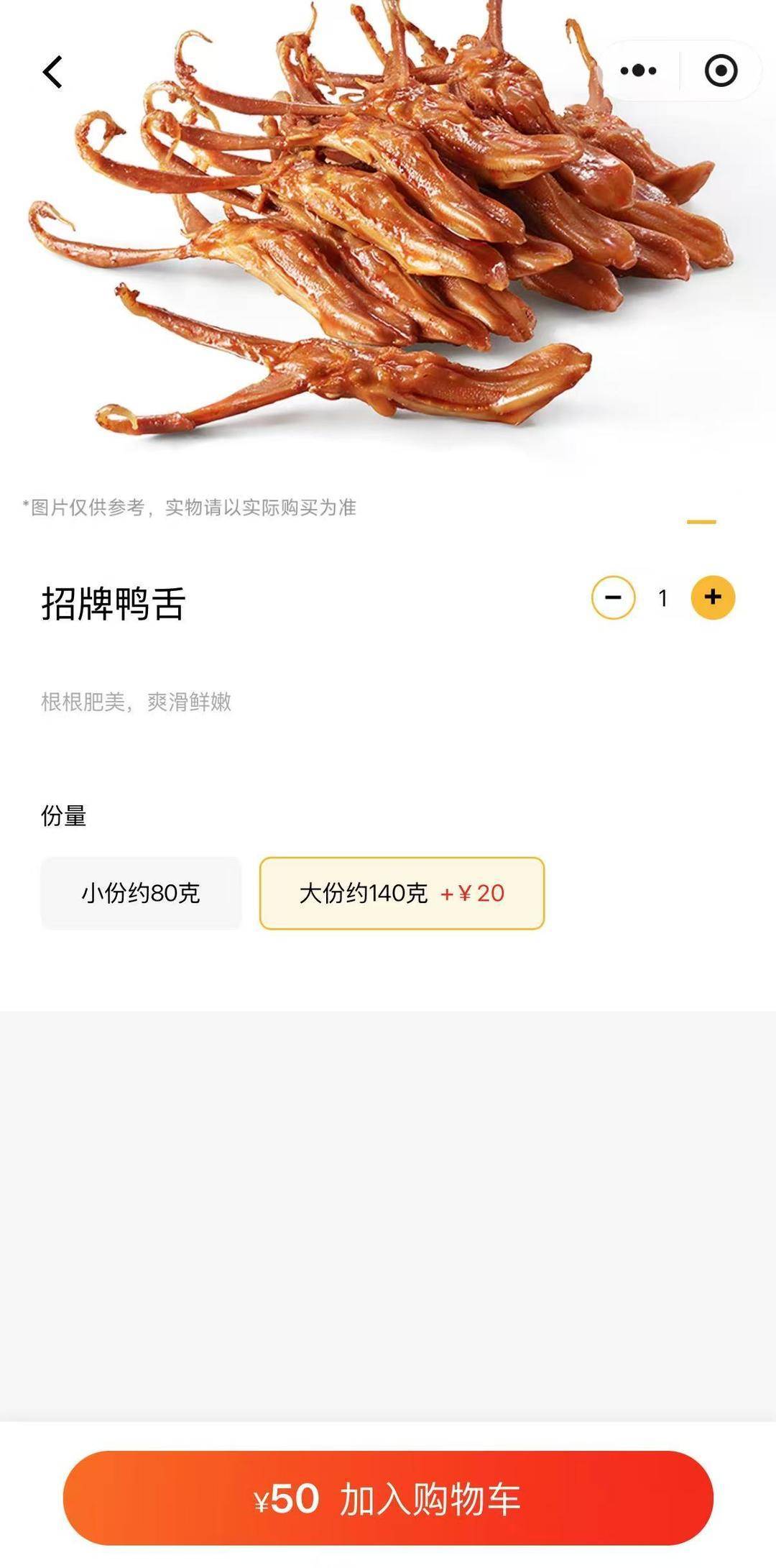Click the back chevron at top left
Screen dimensions: 776x1568
tap(52, 70)
